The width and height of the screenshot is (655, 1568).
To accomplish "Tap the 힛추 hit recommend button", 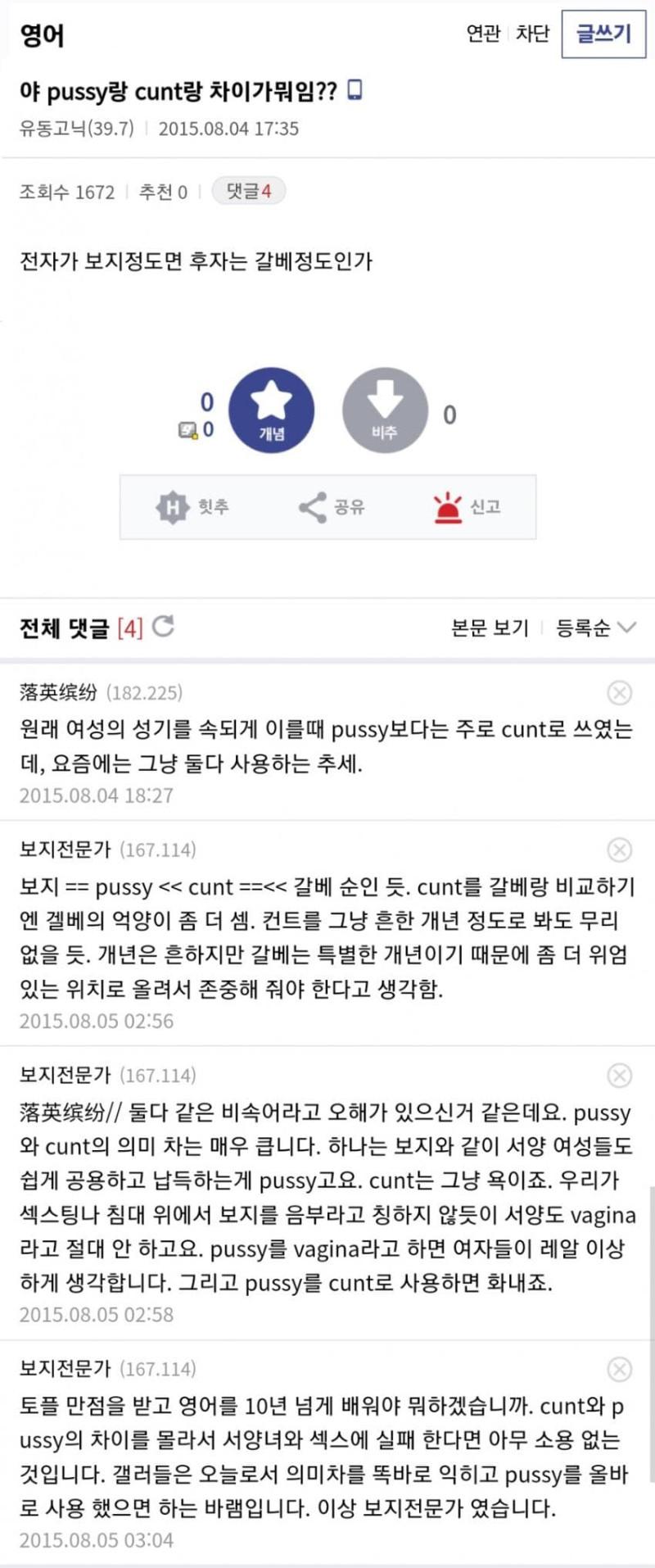I will pos(194,507).
